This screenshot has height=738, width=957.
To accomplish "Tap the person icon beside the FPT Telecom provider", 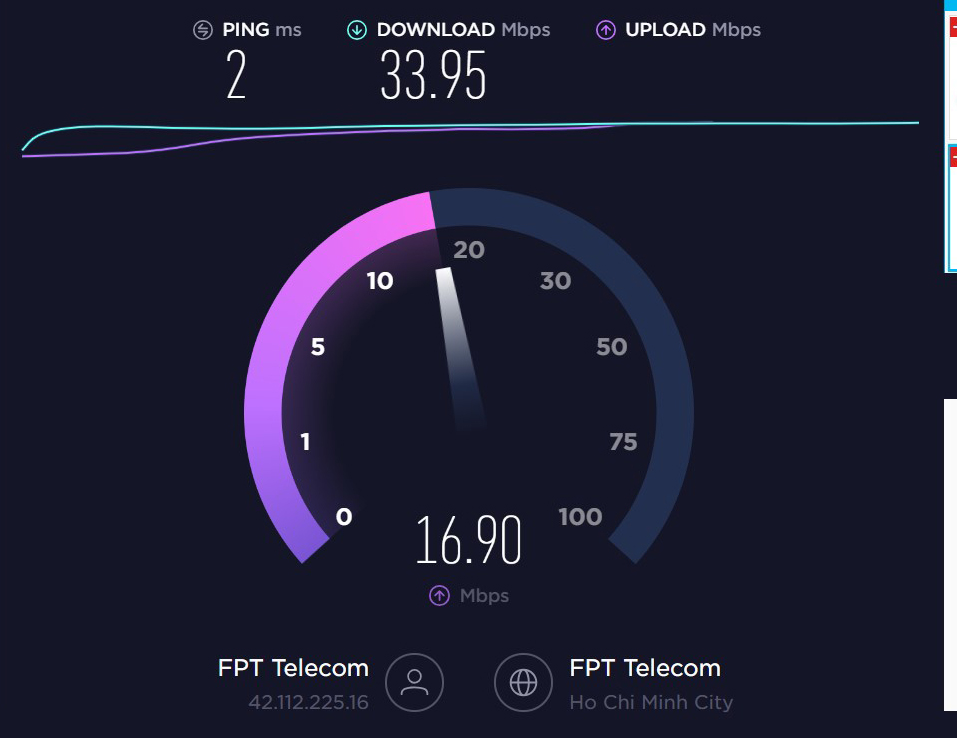I will (414, 683).
